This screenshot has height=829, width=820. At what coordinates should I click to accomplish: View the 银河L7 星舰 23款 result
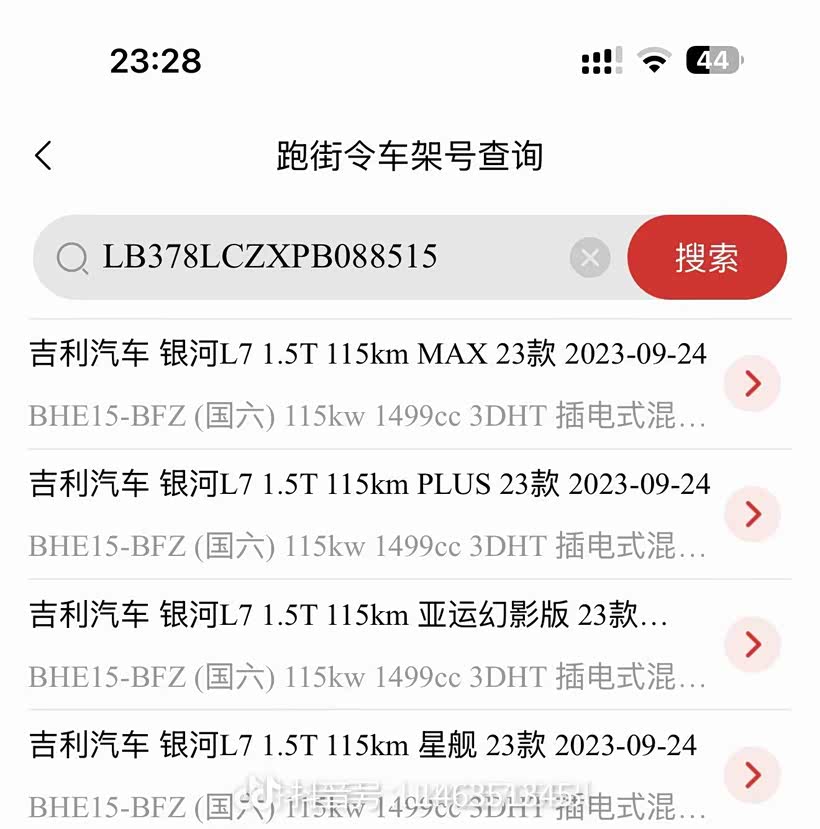pos(380,773)
